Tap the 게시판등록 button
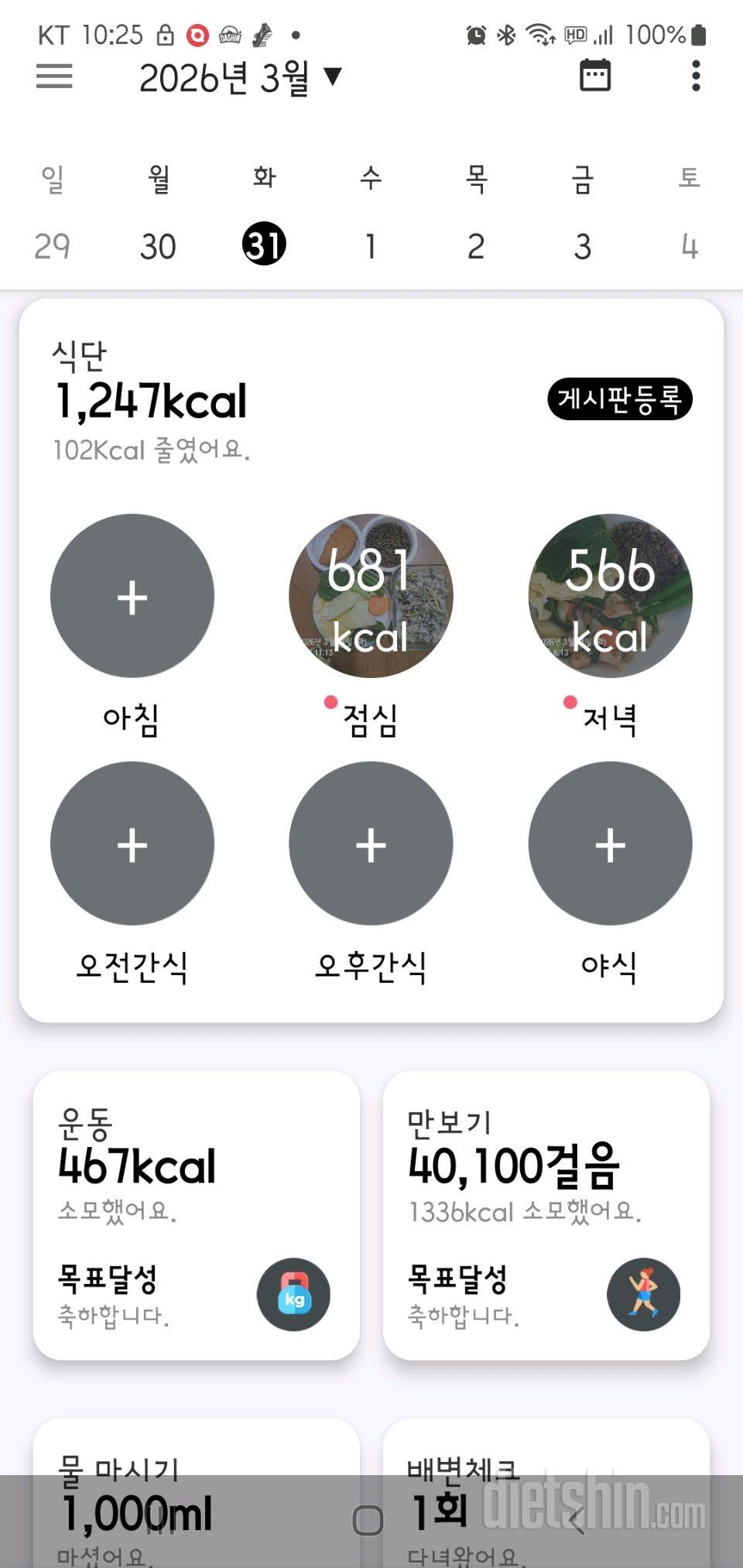743x1568 pixels. click(619, 399)
